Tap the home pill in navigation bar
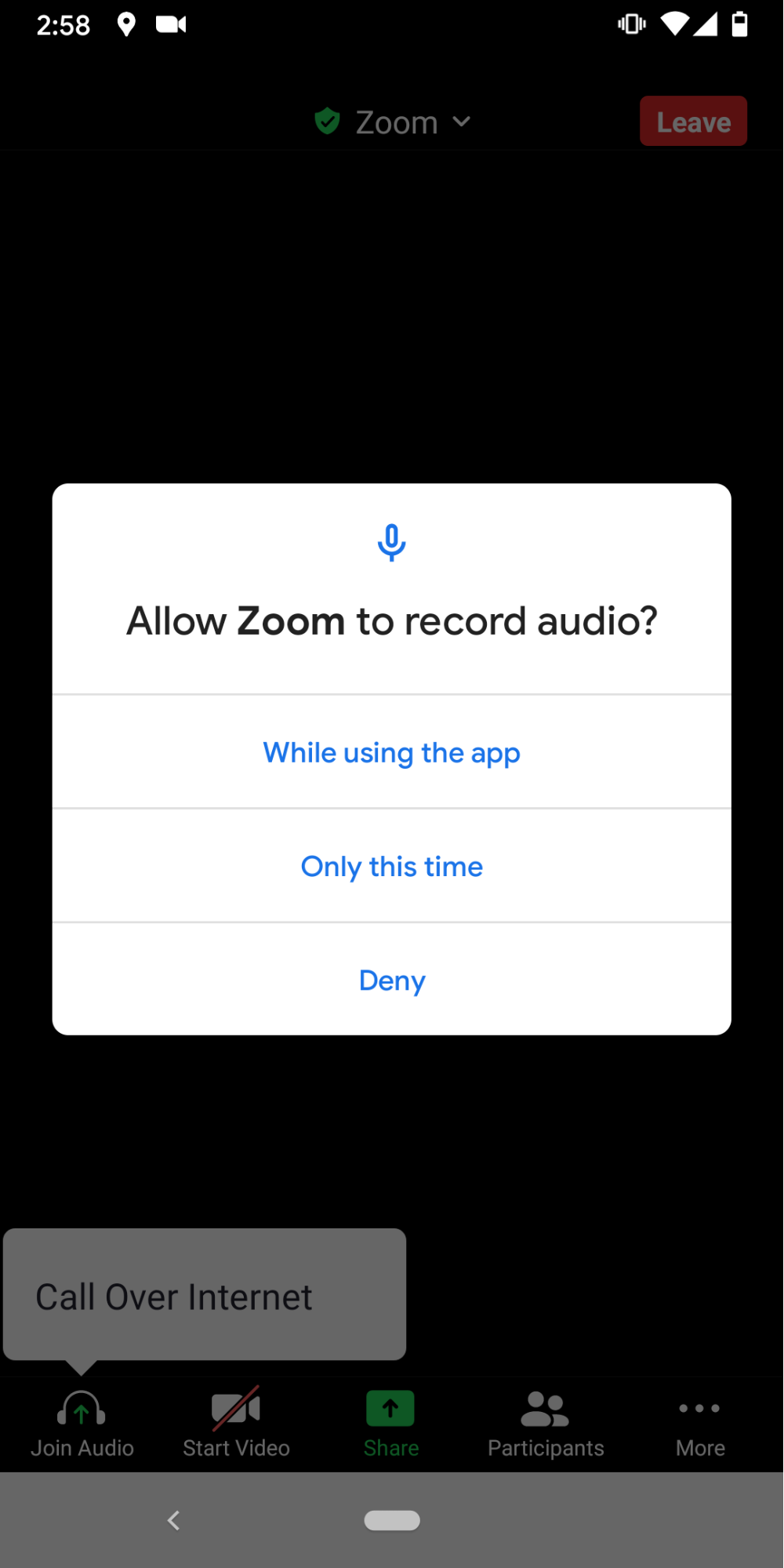Screen dimensions: 784x1568 (391, 1520)
